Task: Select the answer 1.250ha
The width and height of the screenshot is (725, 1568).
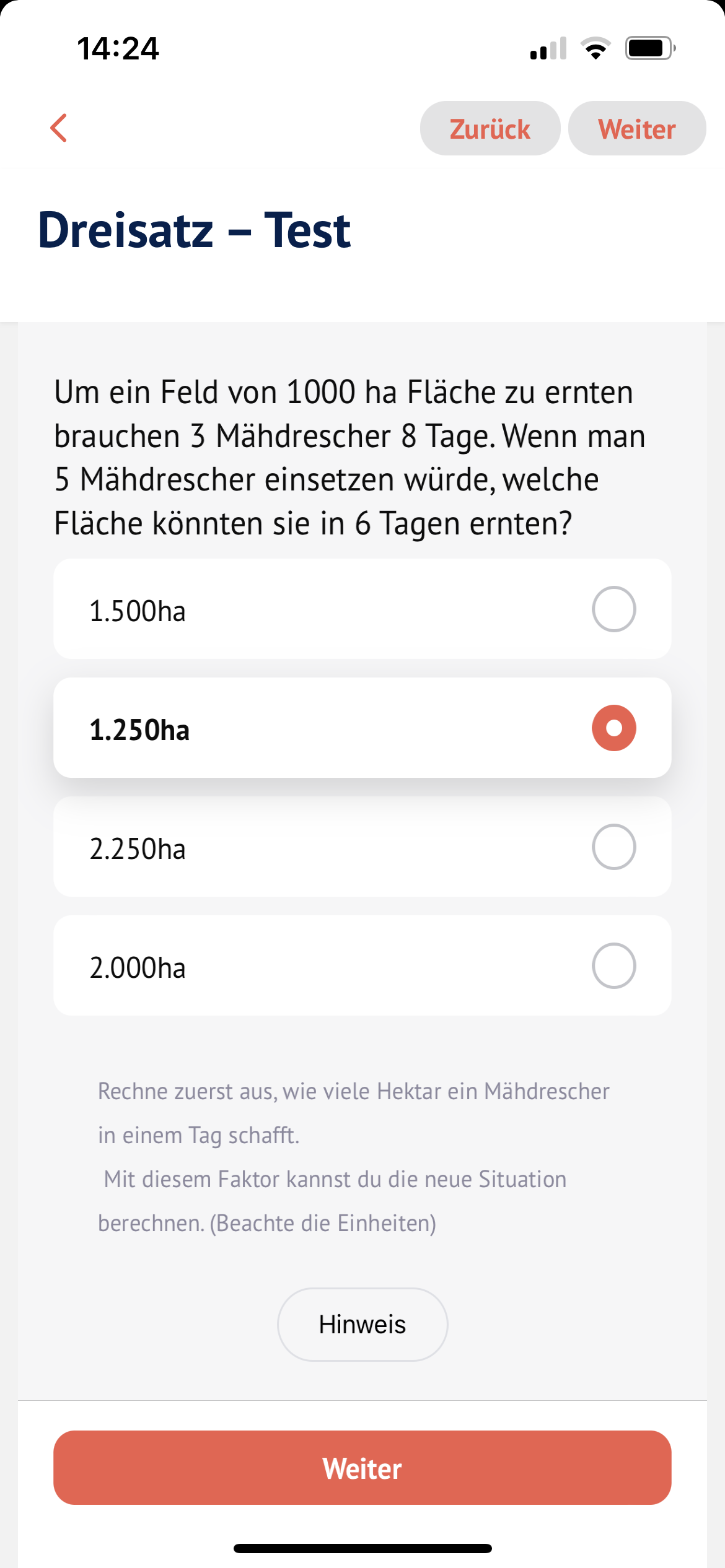Action: pyautogui.click(x=362, y=728)
